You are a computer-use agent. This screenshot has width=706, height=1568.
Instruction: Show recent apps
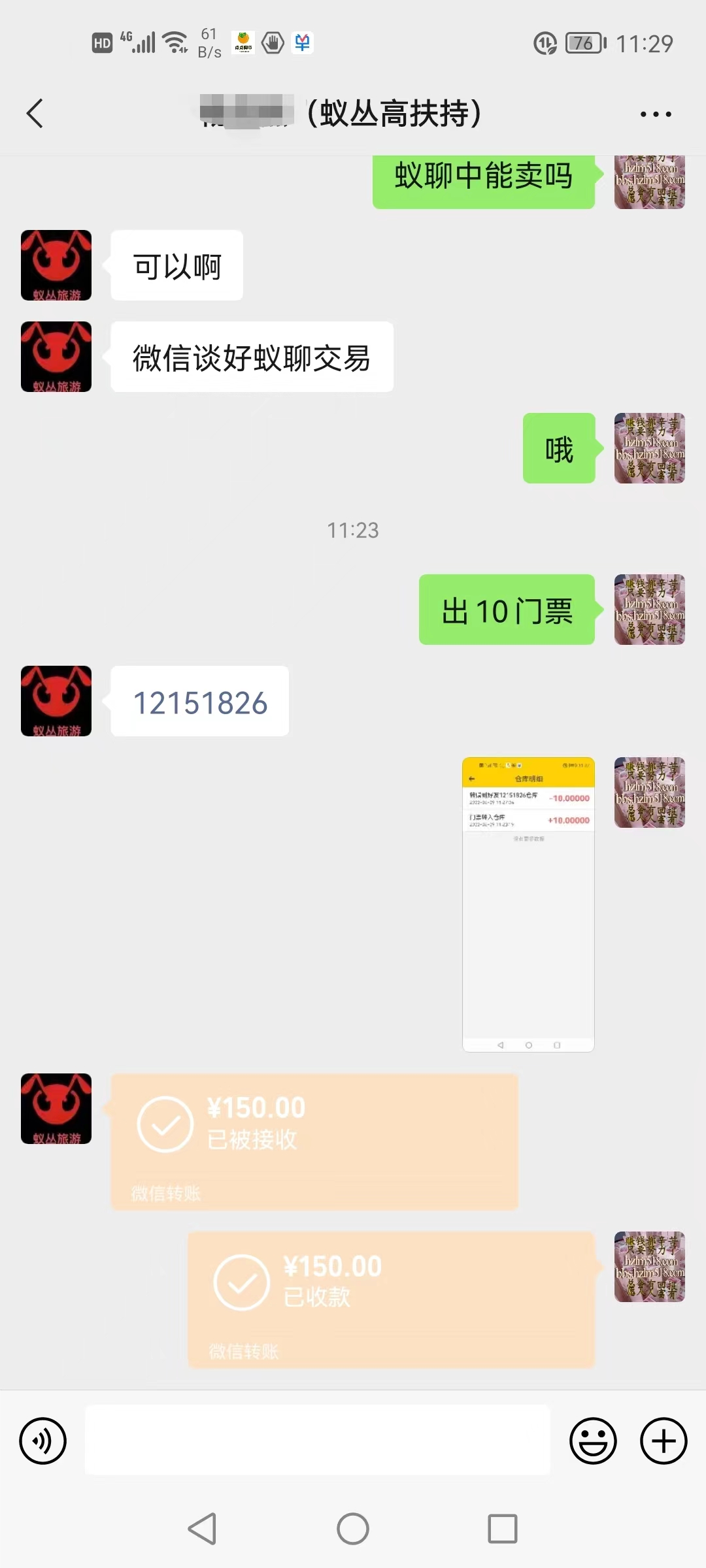503,1529
